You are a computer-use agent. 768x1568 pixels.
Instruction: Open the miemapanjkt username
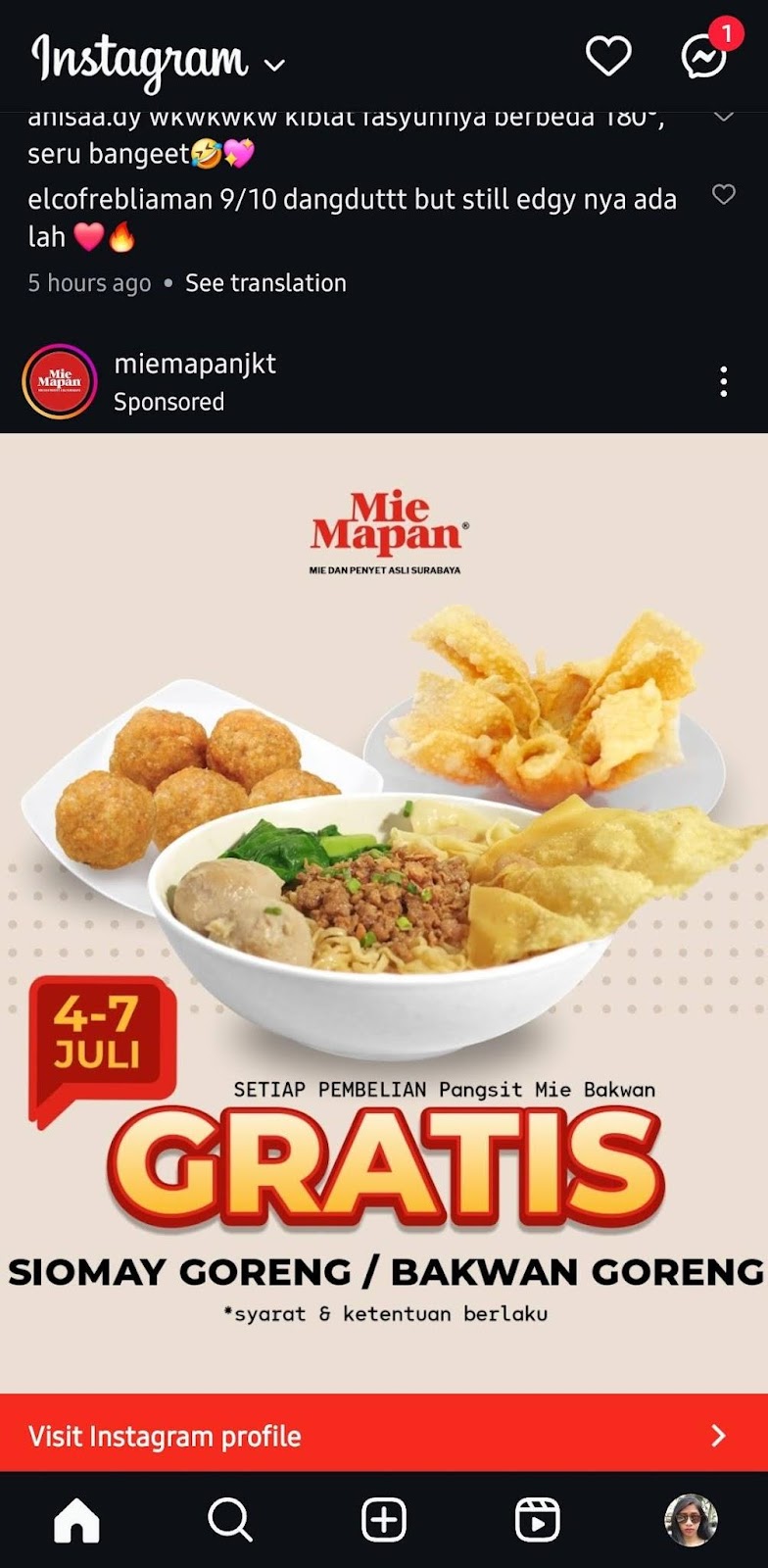[x=195, y=364]
